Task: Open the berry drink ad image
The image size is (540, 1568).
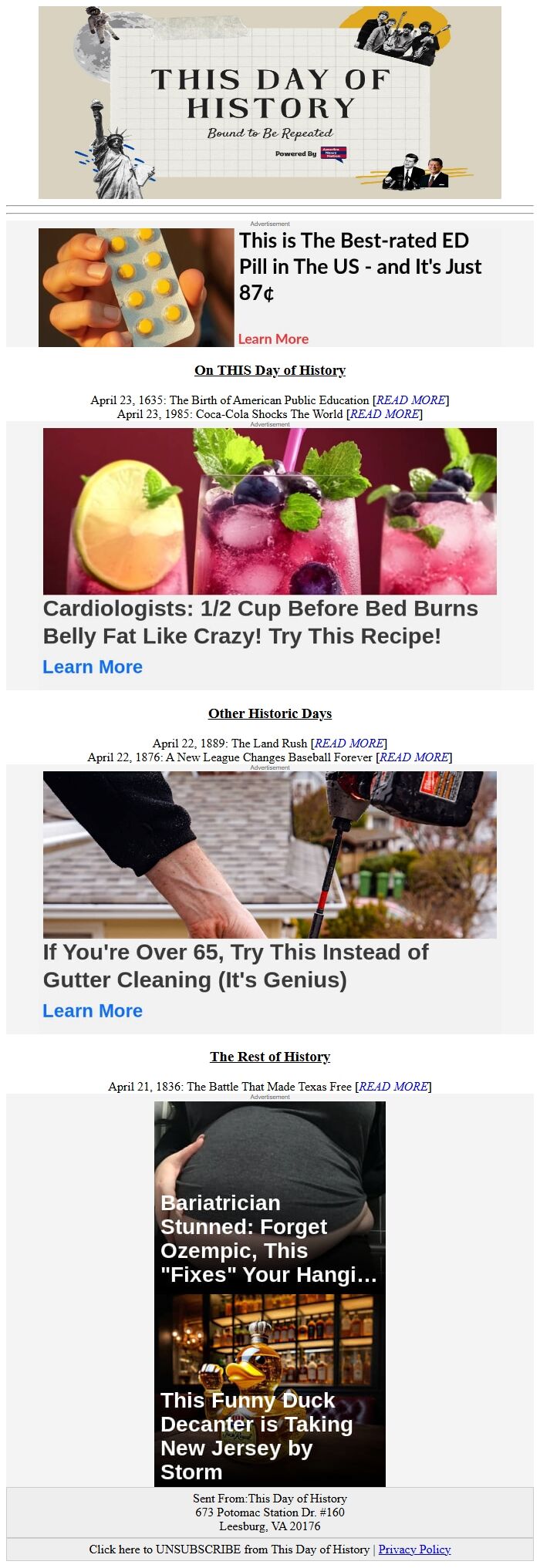Action: (269, 511)
